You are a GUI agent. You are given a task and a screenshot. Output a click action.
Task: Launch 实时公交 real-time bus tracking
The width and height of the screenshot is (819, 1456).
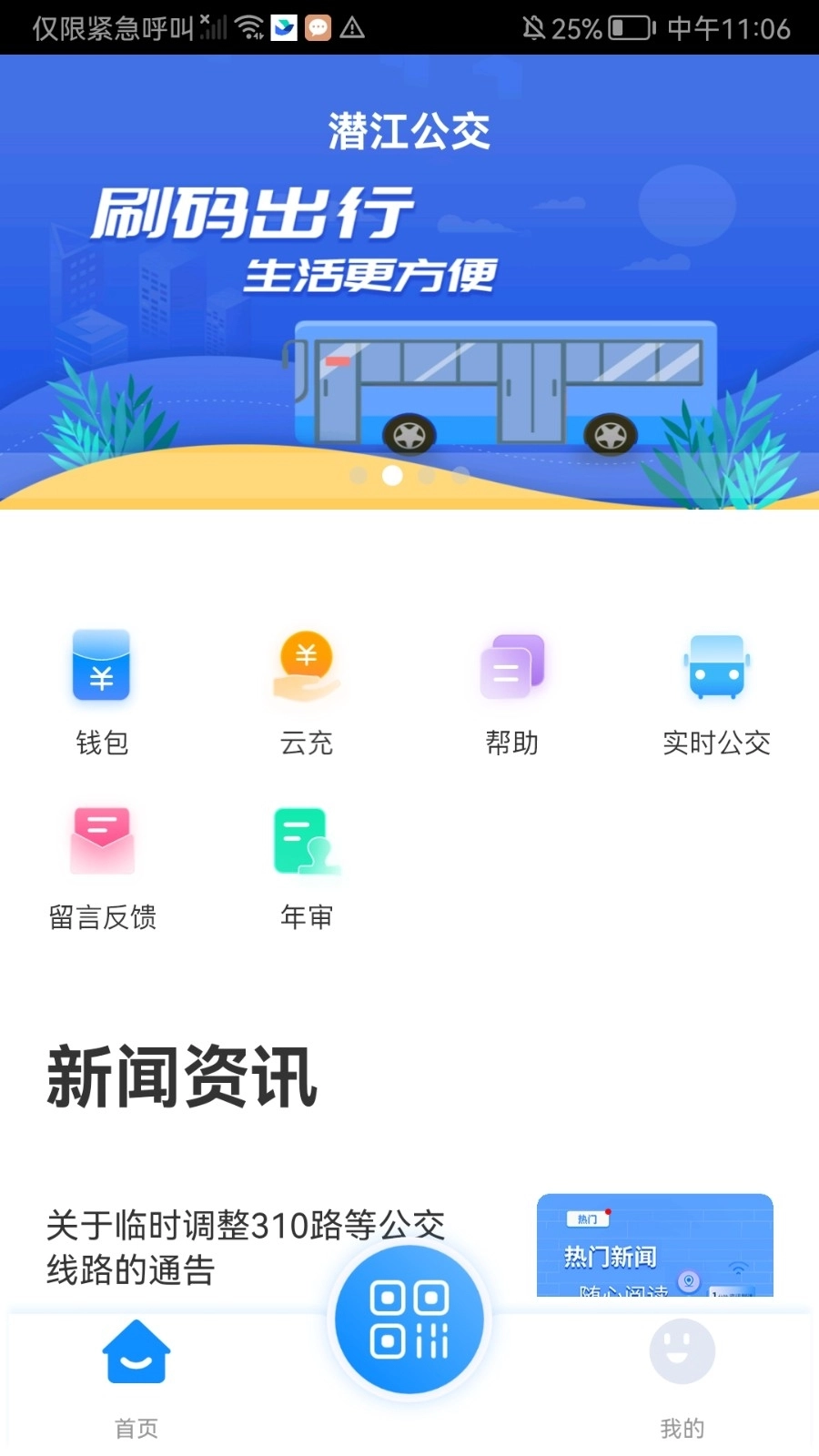[x=716, y=692]
